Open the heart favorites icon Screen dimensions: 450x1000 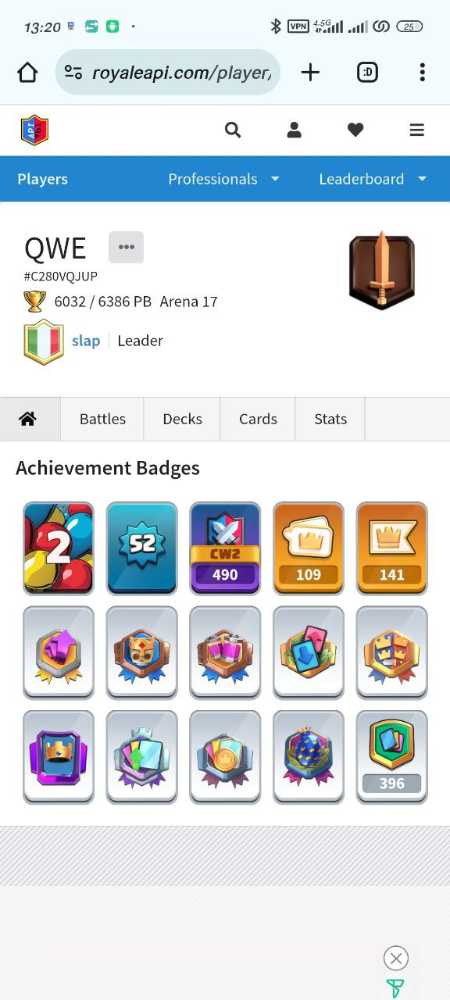tap(355, 130)
